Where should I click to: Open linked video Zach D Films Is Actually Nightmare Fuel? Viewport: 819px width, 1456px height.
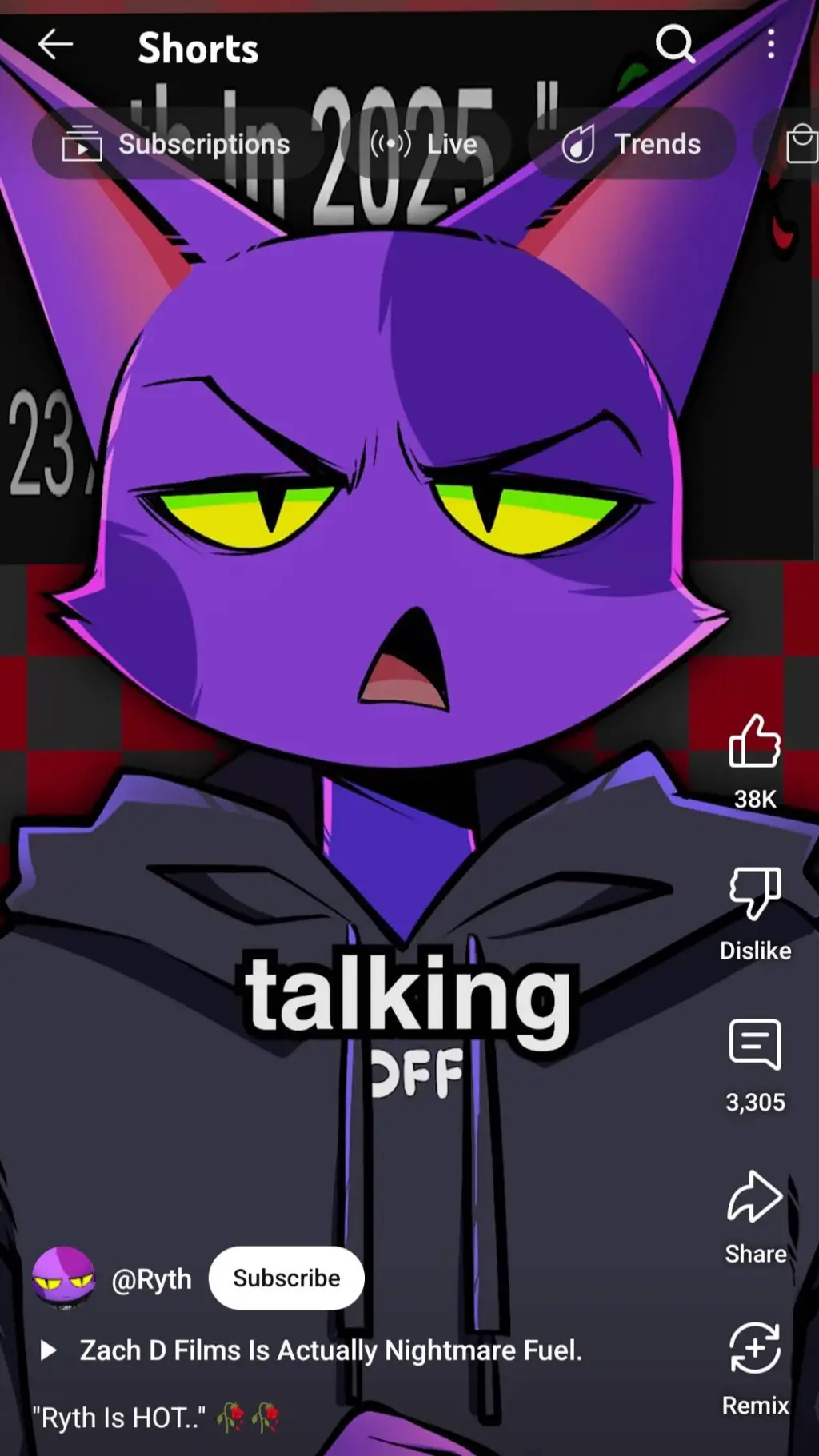point(330,1350)
